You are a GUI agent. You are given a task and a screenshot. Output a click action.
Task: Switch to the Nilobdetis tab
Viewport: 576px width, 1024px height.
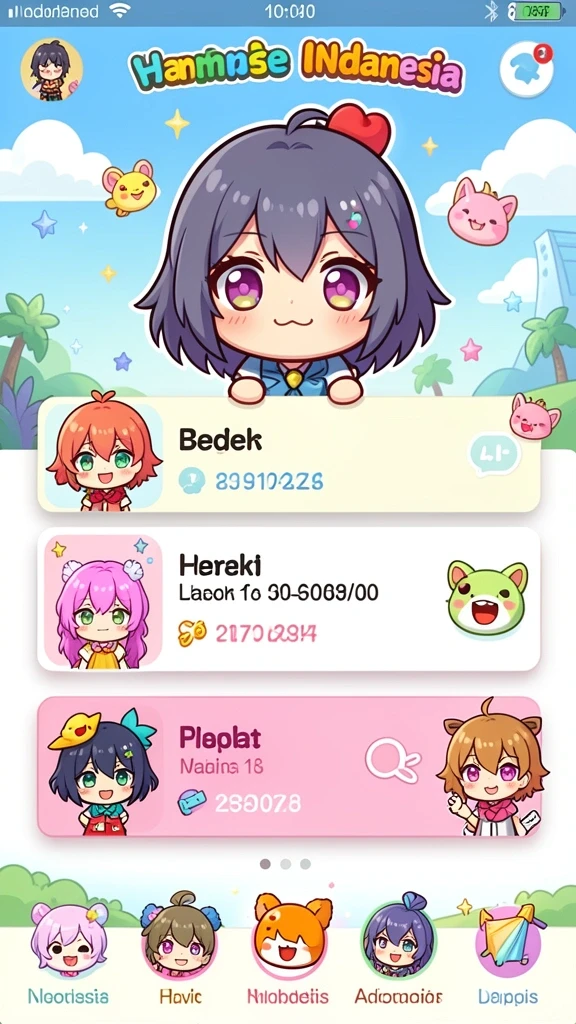[288, 951]
